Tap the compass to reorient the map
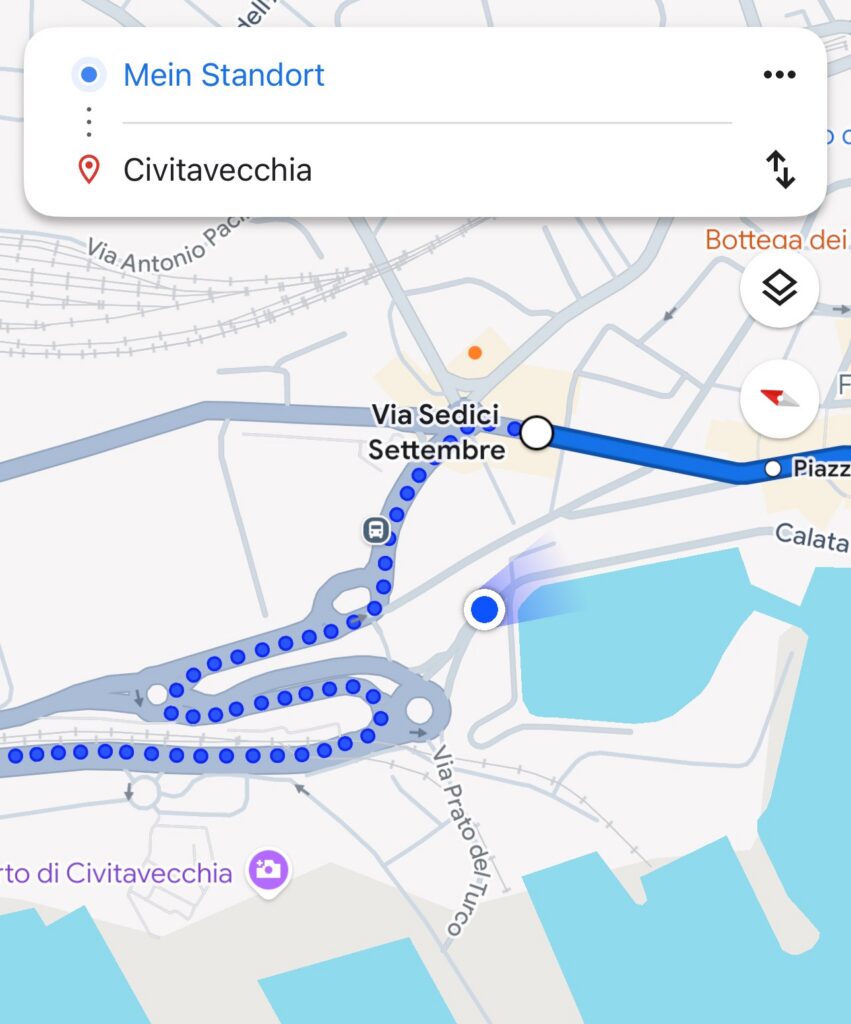851x1024 pixels. coord(779,398)
